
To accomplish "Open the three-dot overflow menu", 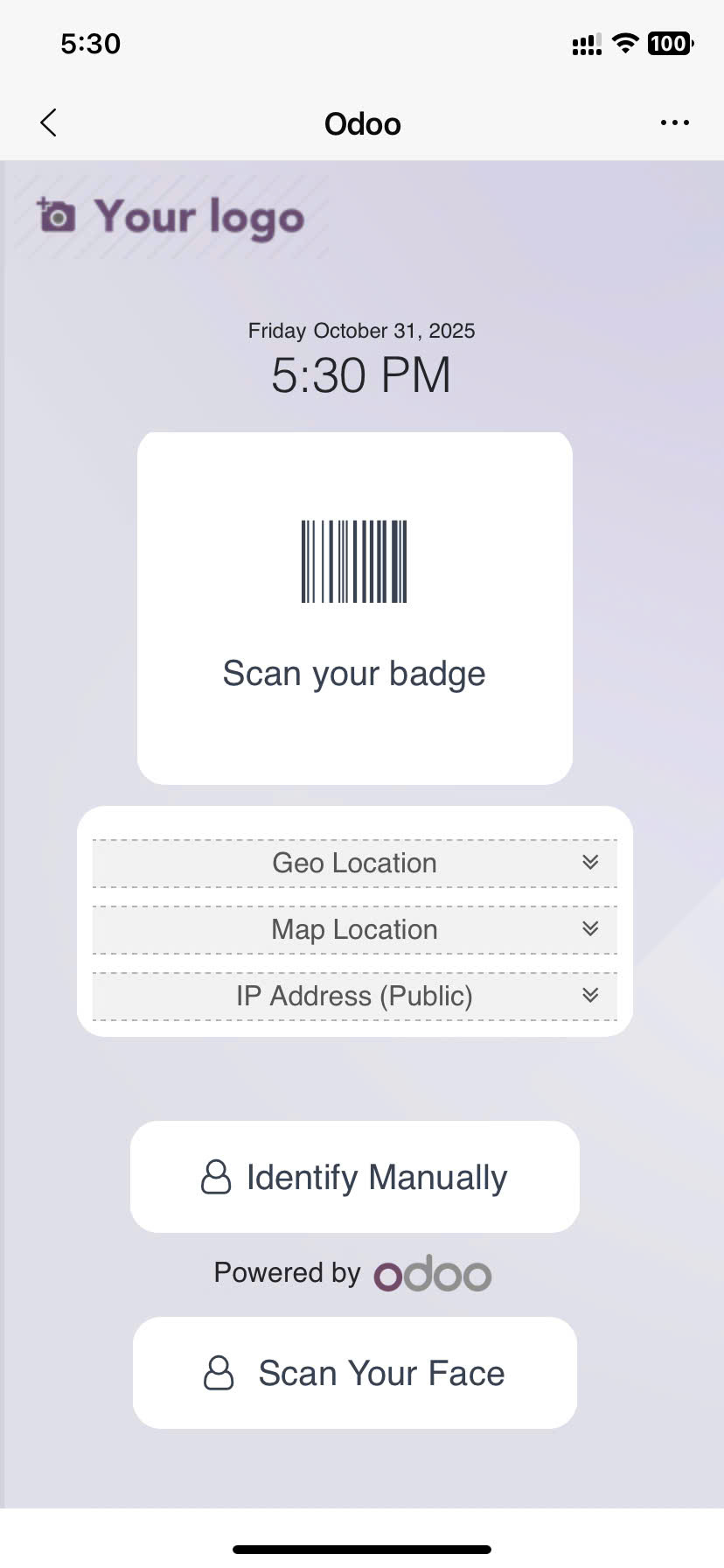I will 674,123.
